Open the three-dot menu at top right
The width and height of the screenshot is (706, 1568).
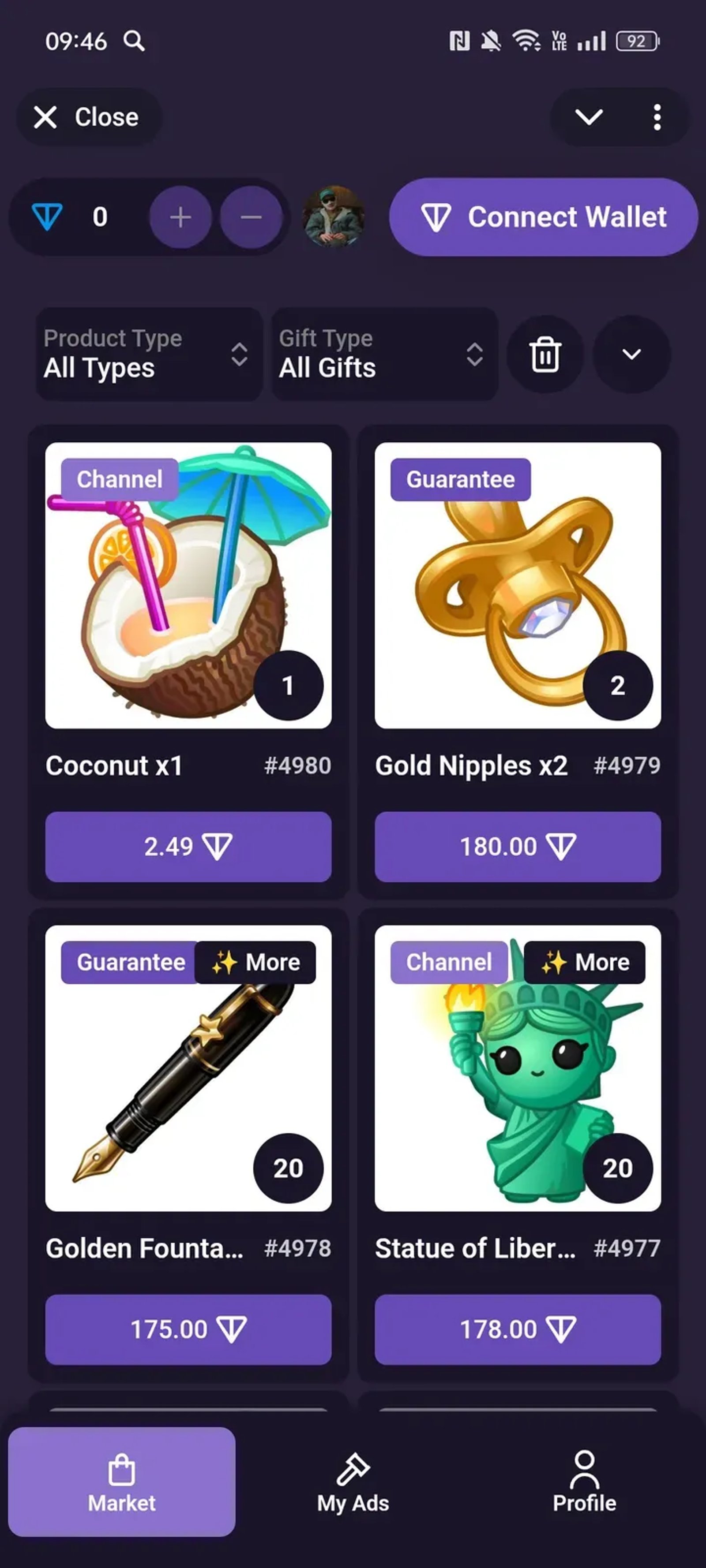tap(656, 117)
